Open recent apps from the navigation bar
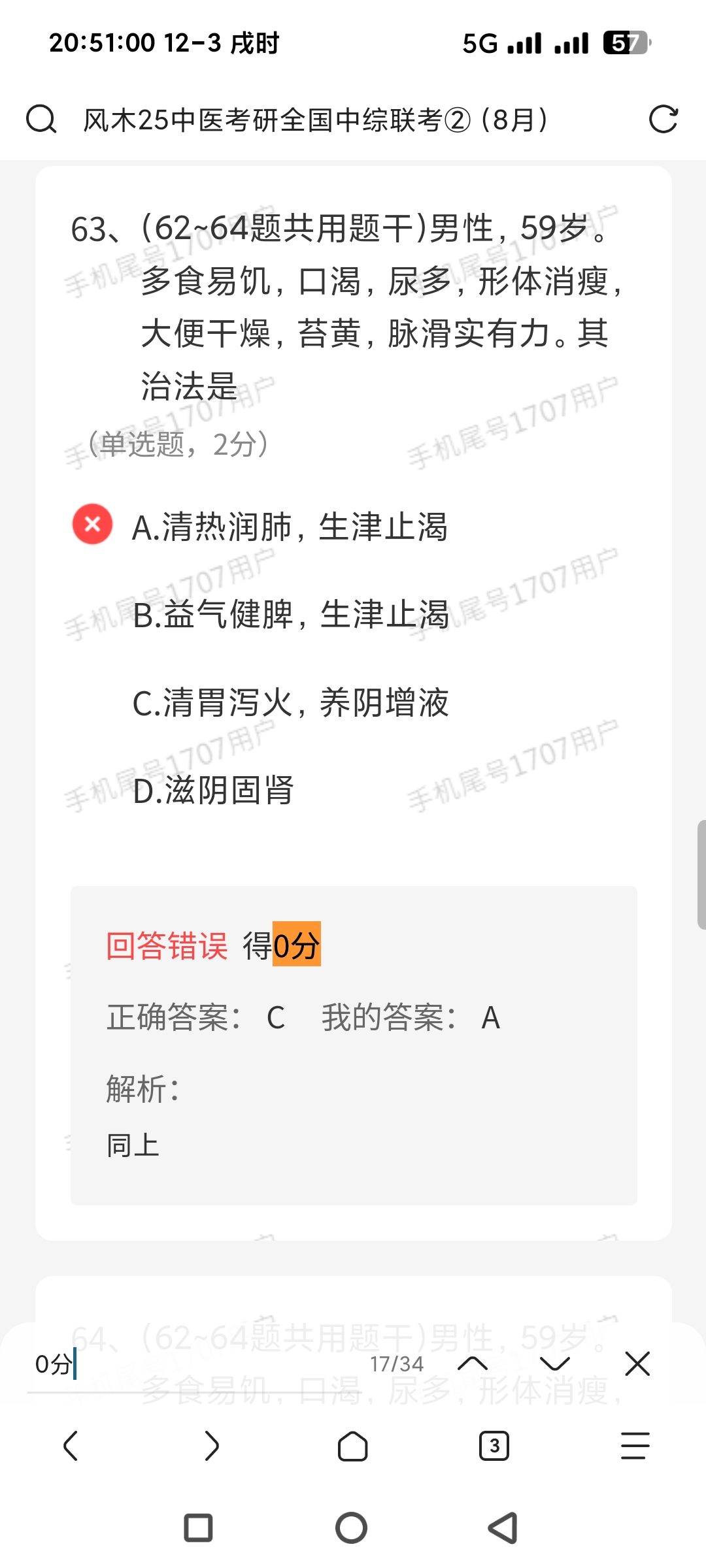 198,1528
